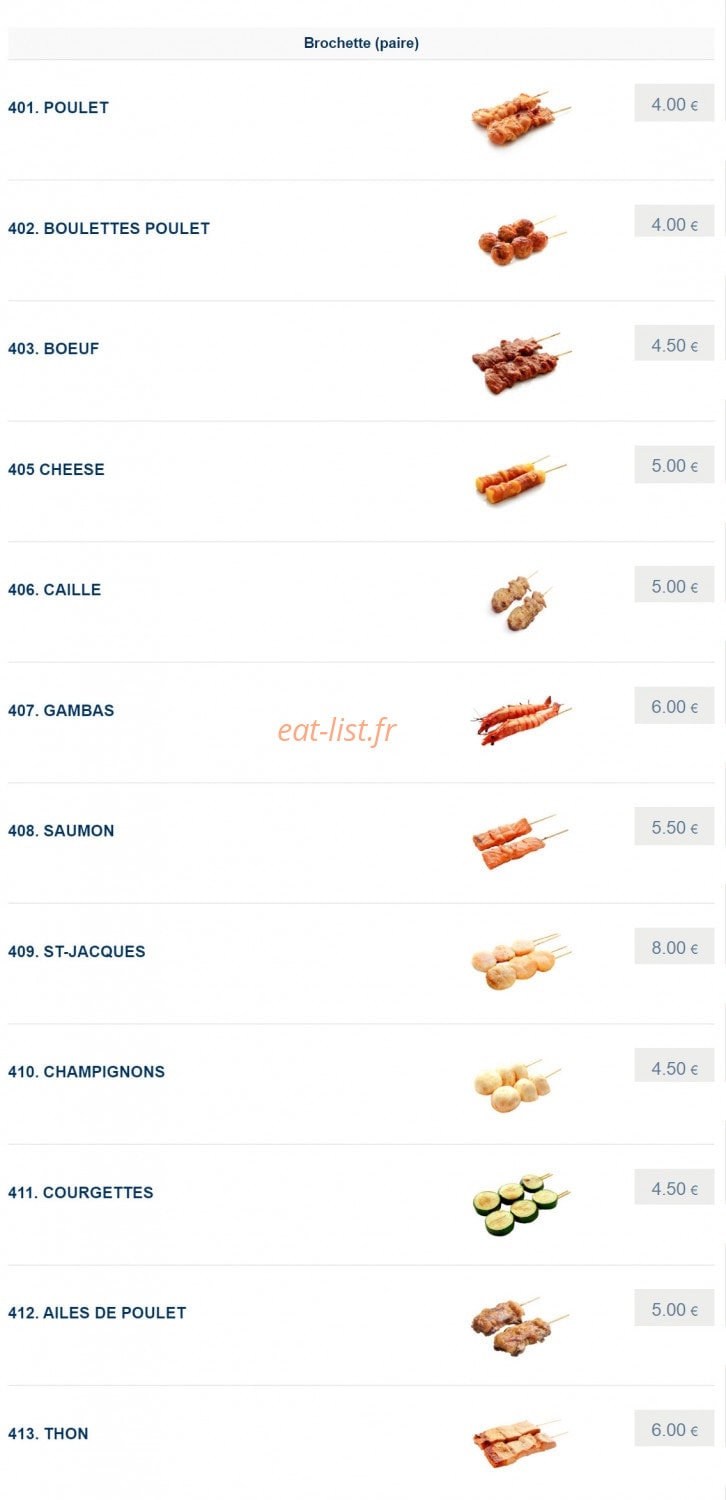Image resolution: width=726 pixels, height=1500 pixels.
Task: Add Gambas with its 6.00 € button
Action: (674, 706)
